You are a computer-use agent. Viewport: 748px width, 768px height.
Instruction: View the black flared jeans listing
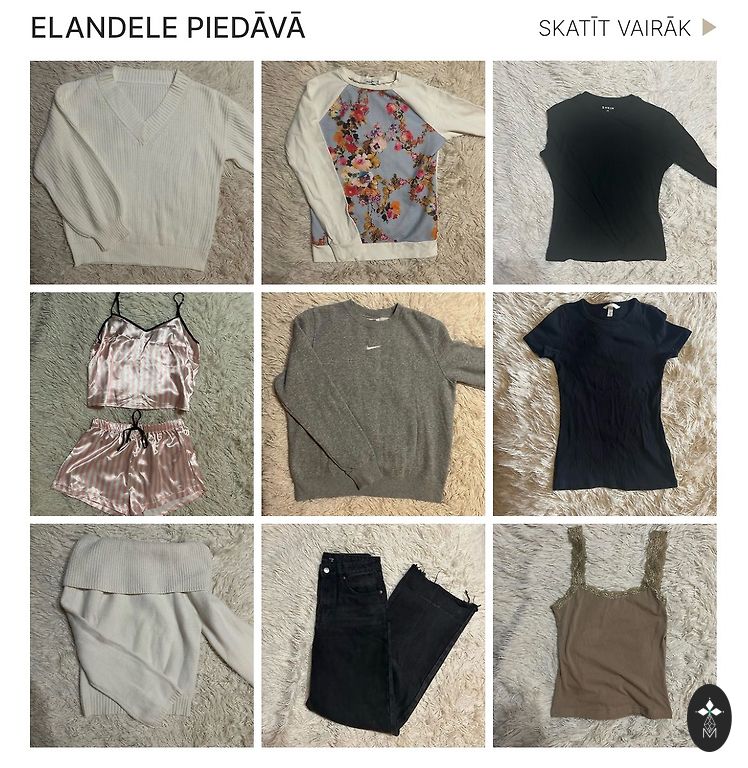[373, 635]
